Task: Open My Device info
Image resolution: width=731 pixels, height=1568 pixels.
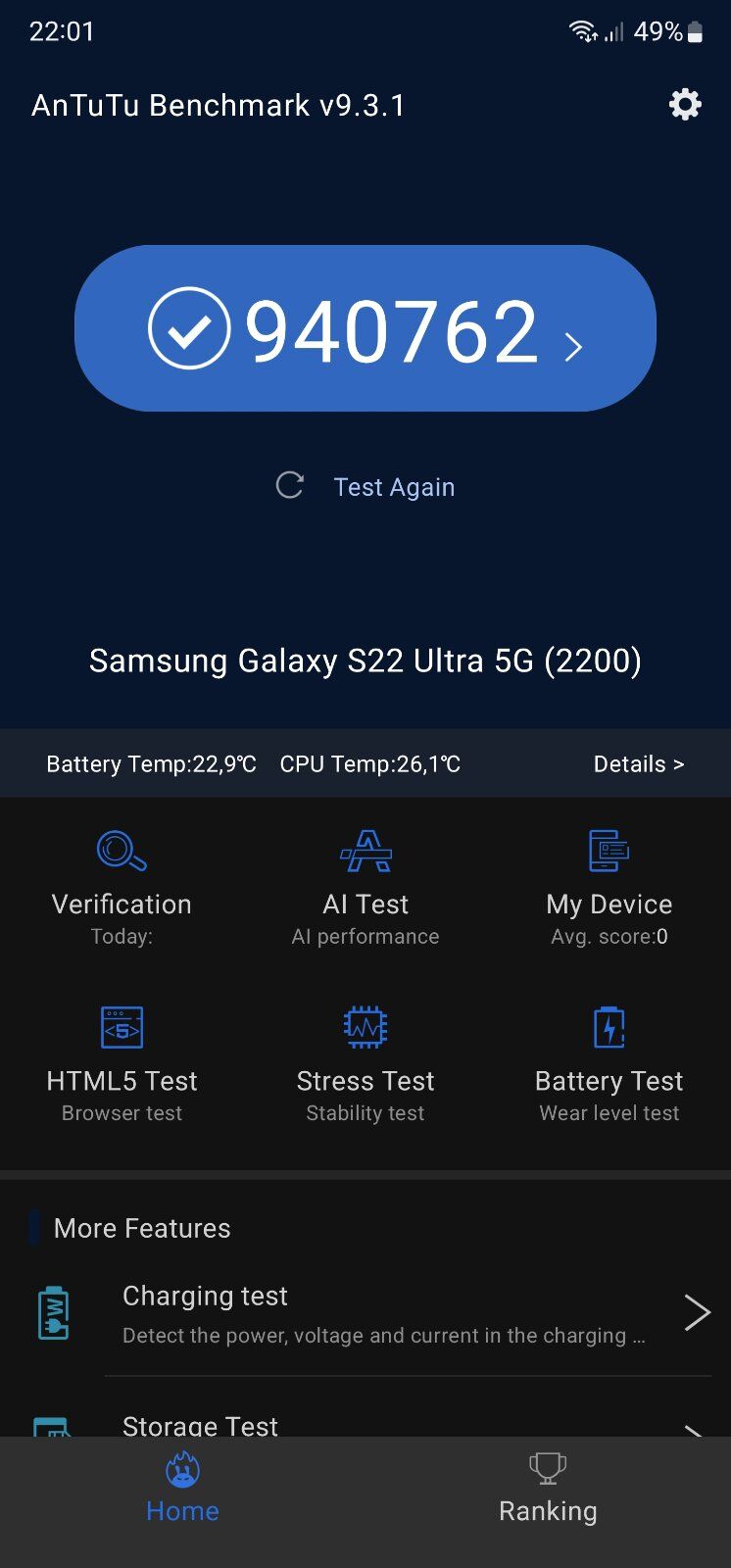Action: (609, 888)
